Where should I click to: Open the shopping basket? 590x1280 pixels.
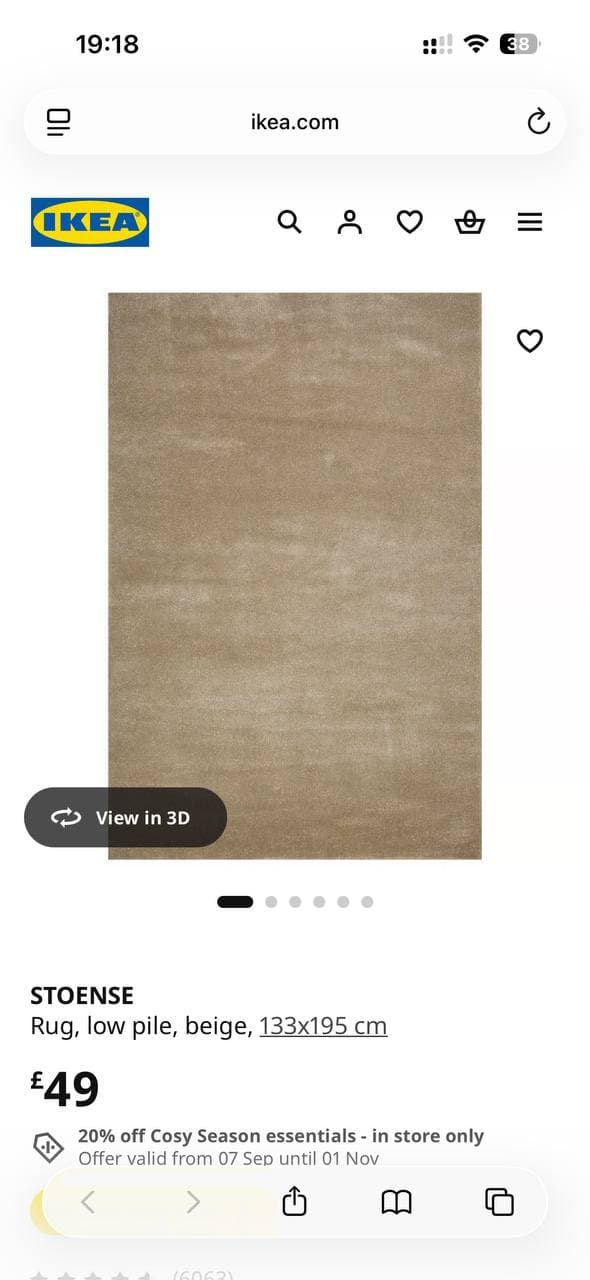[x=469, y=222]
